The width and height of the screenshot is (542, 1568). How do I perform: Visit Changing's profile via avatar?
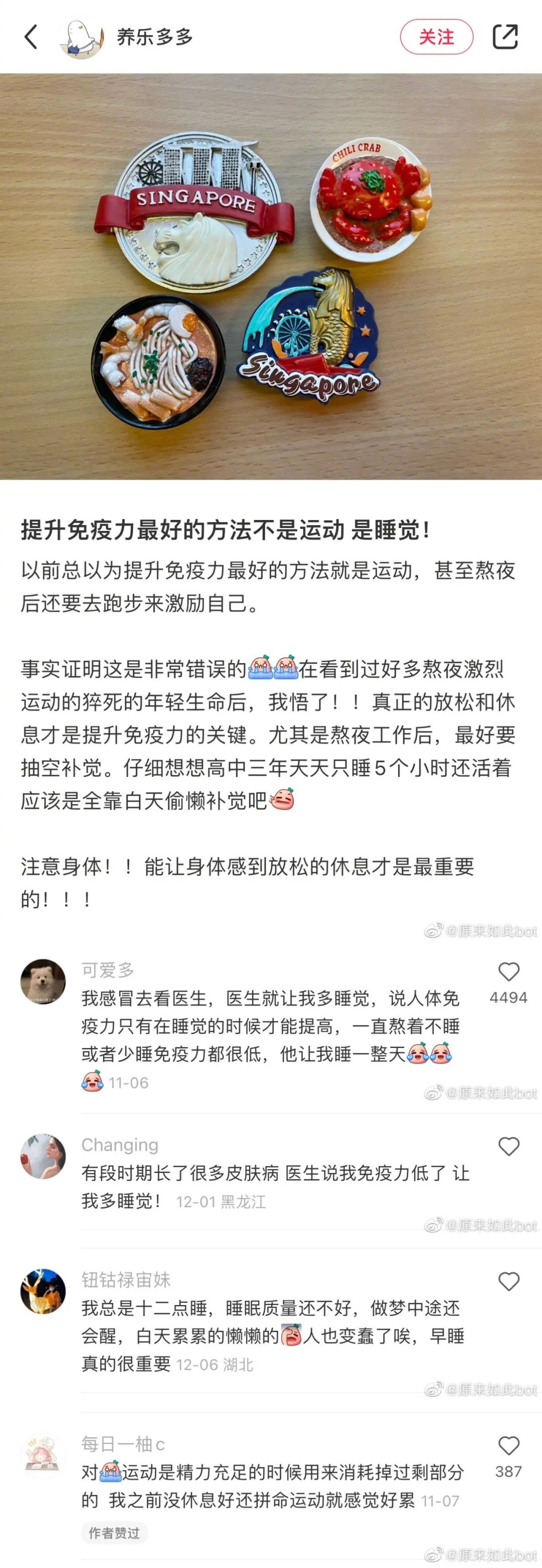click(x=43, y=1156)
